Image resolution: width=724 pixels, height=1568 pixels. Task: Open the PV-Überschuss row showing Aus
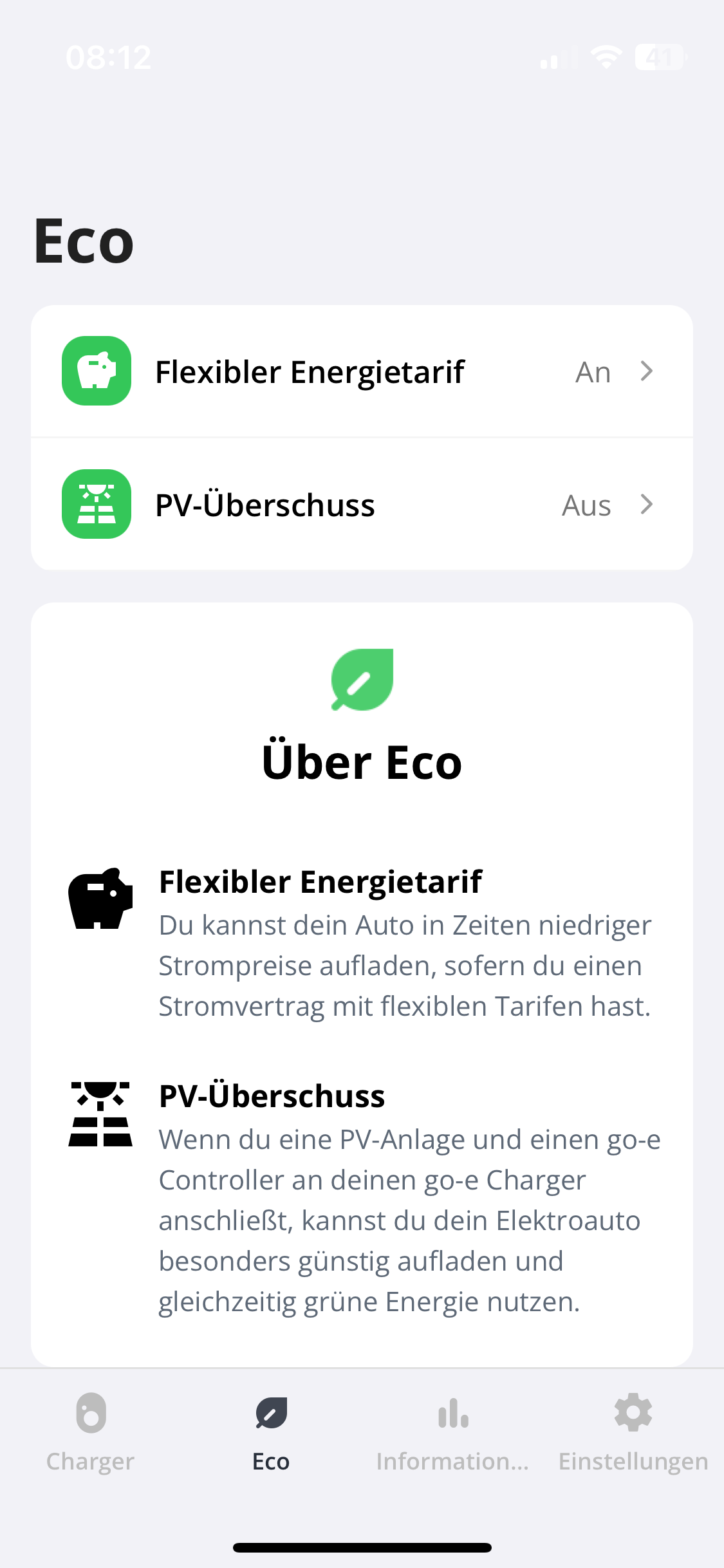point(362,505)
